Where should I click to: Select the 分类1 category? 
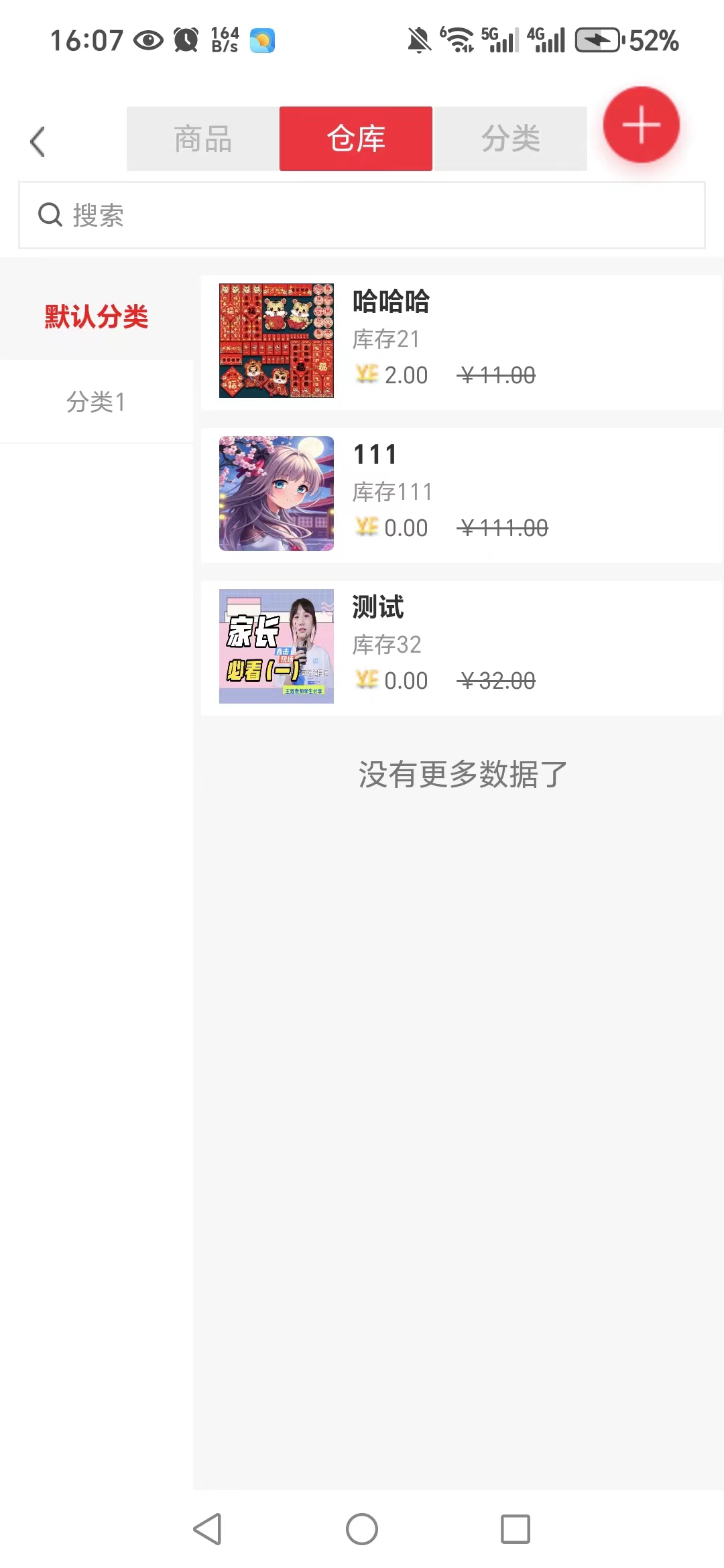(96, 401)
